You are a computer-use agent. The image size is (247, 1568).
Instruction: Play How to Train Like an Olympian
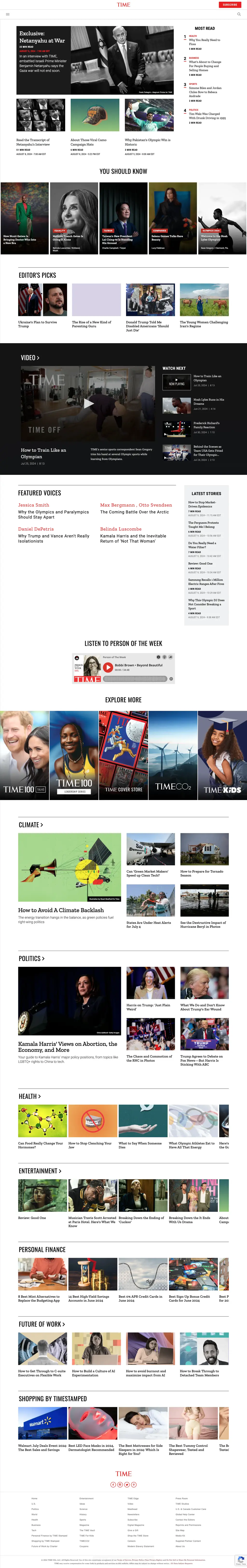[89, 403]
